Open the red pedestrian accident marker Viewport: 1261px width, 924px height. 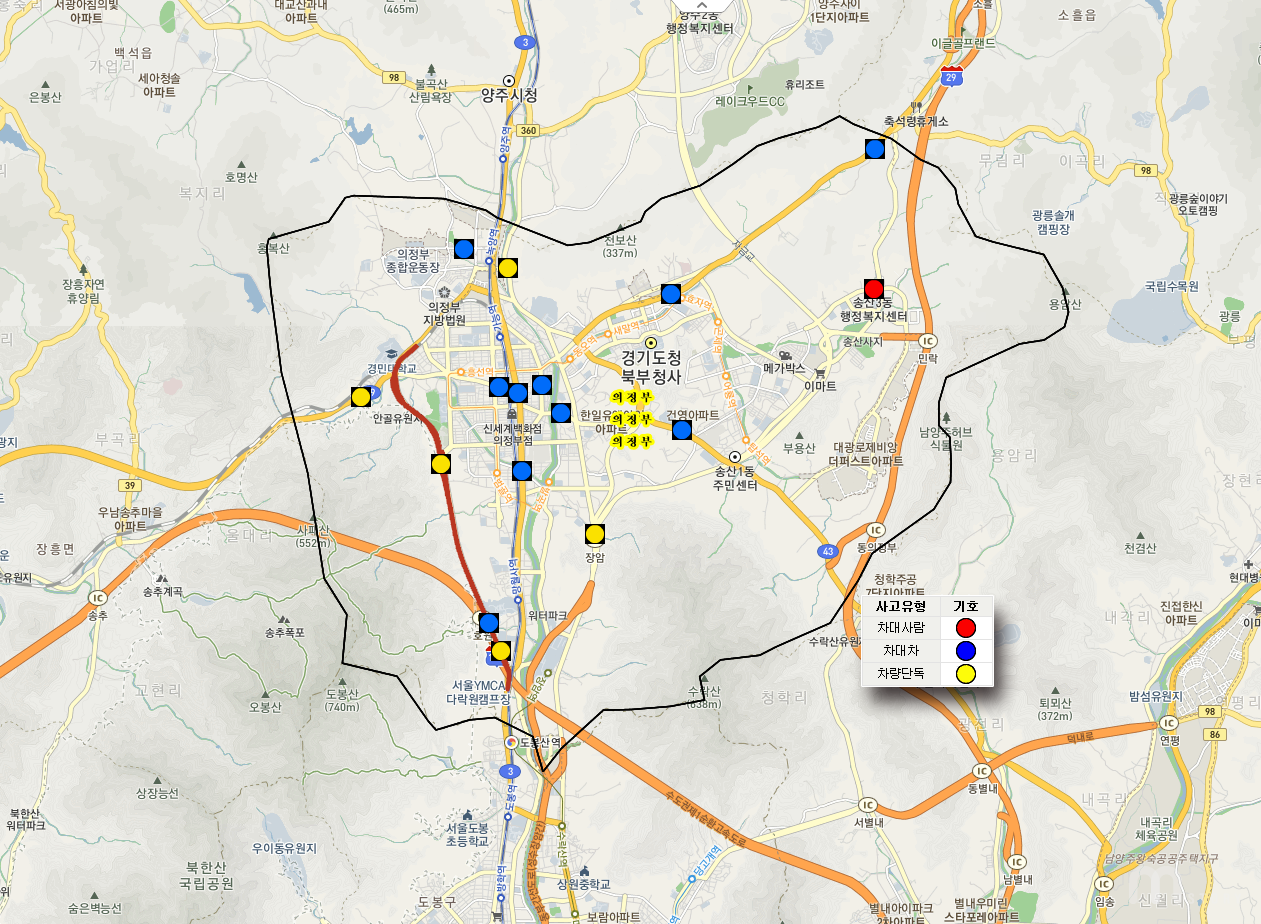click(x=874, y=288)
